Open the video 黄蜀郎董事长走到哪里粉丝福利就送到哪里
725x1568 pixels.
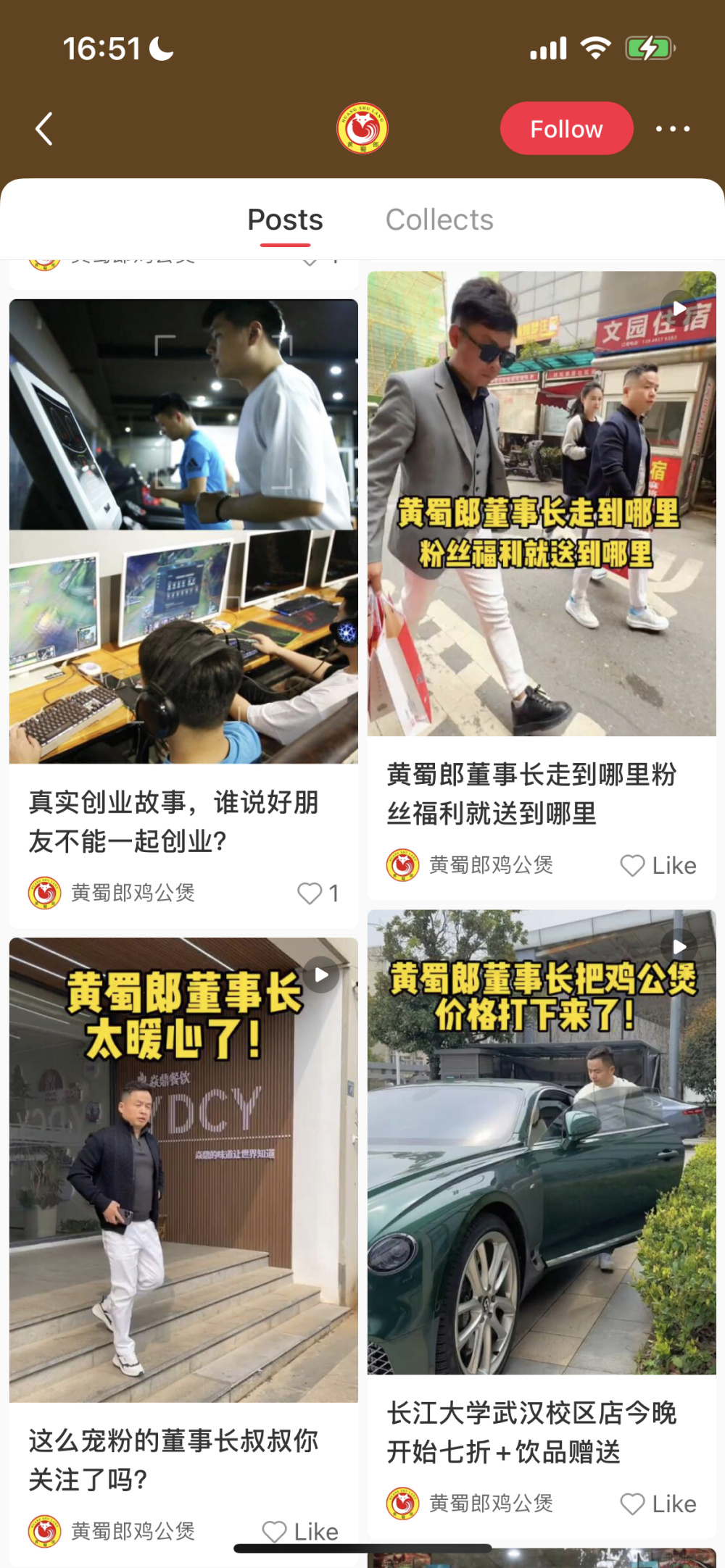coord(542,504)
